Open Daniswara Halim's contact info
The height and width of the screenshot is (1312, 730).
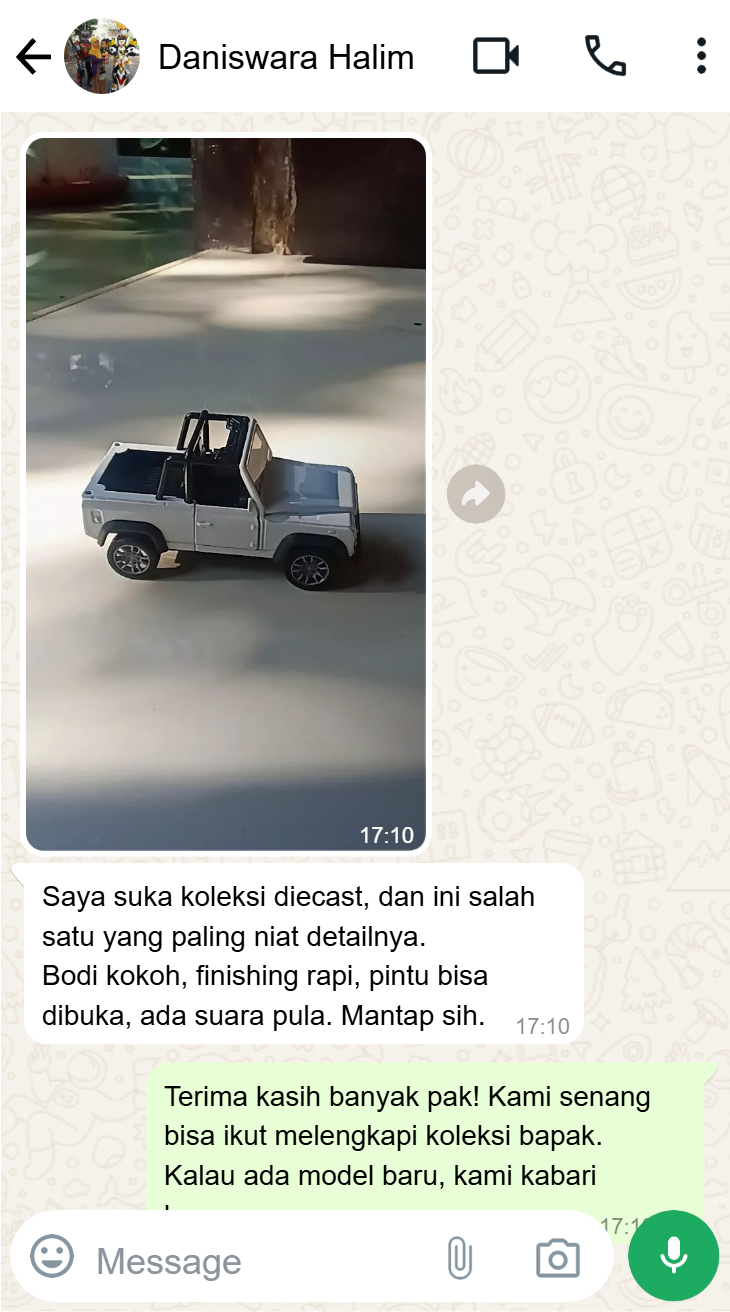point(285,57)
